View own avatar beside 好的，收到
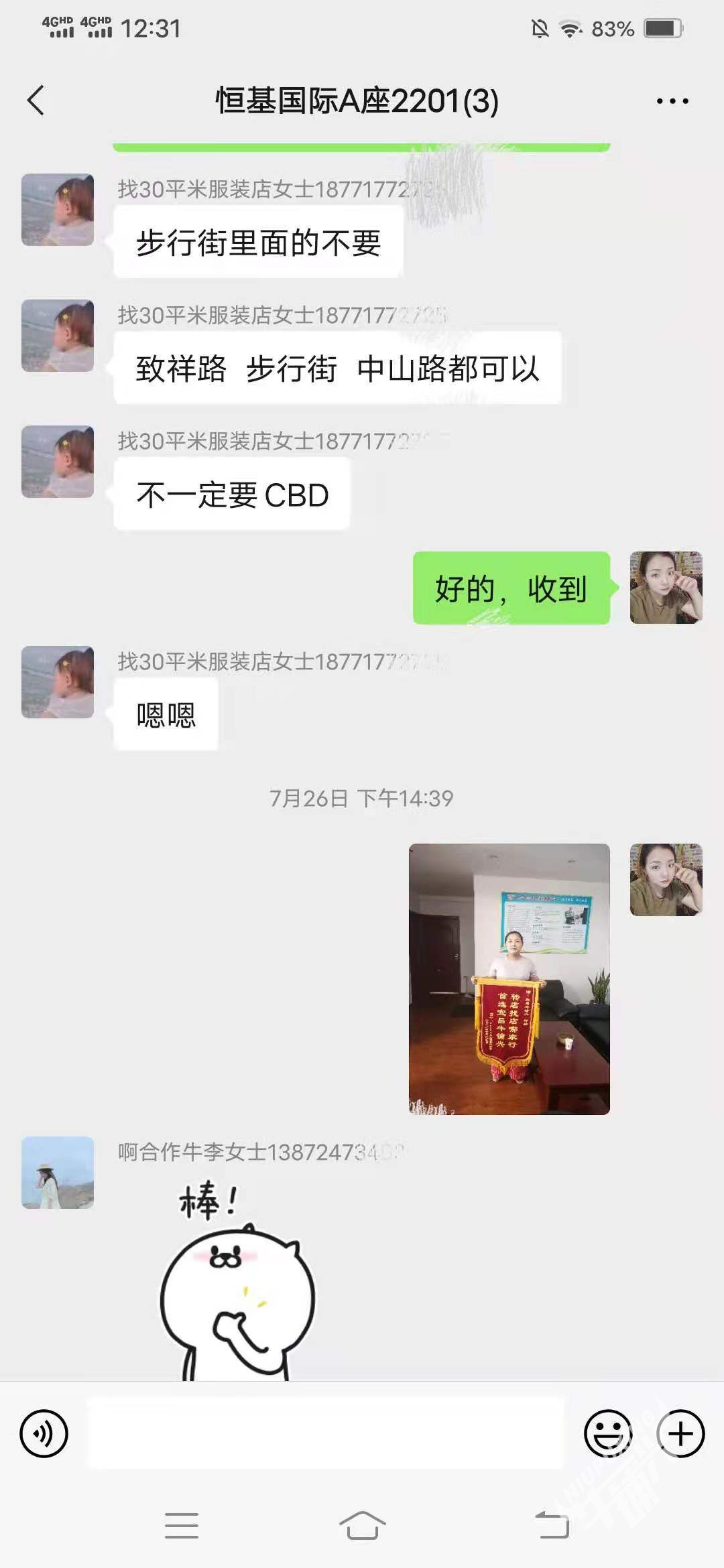Viewport: 724px width, 1568px height. tap(666, 588)
